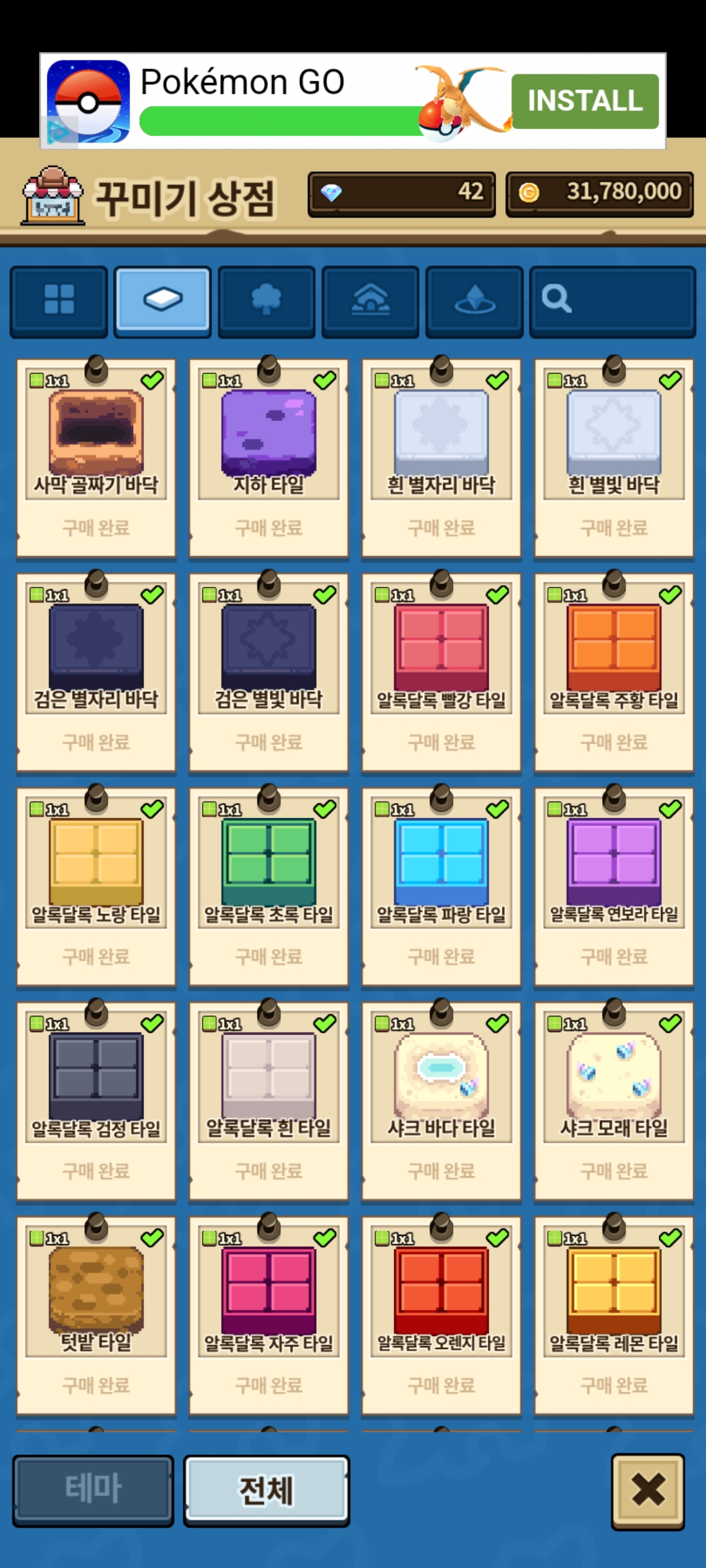Image resolution: width=706 pixels, height=1568 pixels.
Task: Select the 지하 타일 card
Action: point(269,458)
